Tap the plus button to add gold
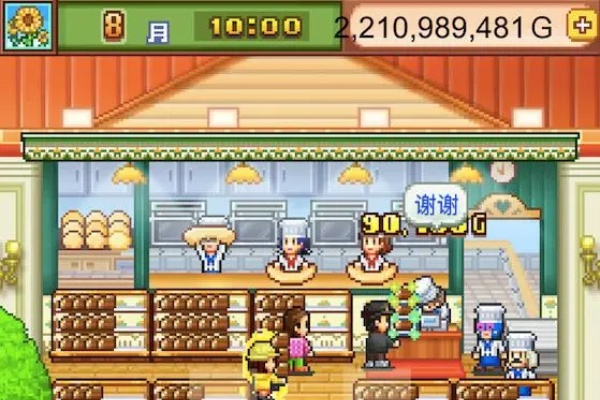 point(581,27)
